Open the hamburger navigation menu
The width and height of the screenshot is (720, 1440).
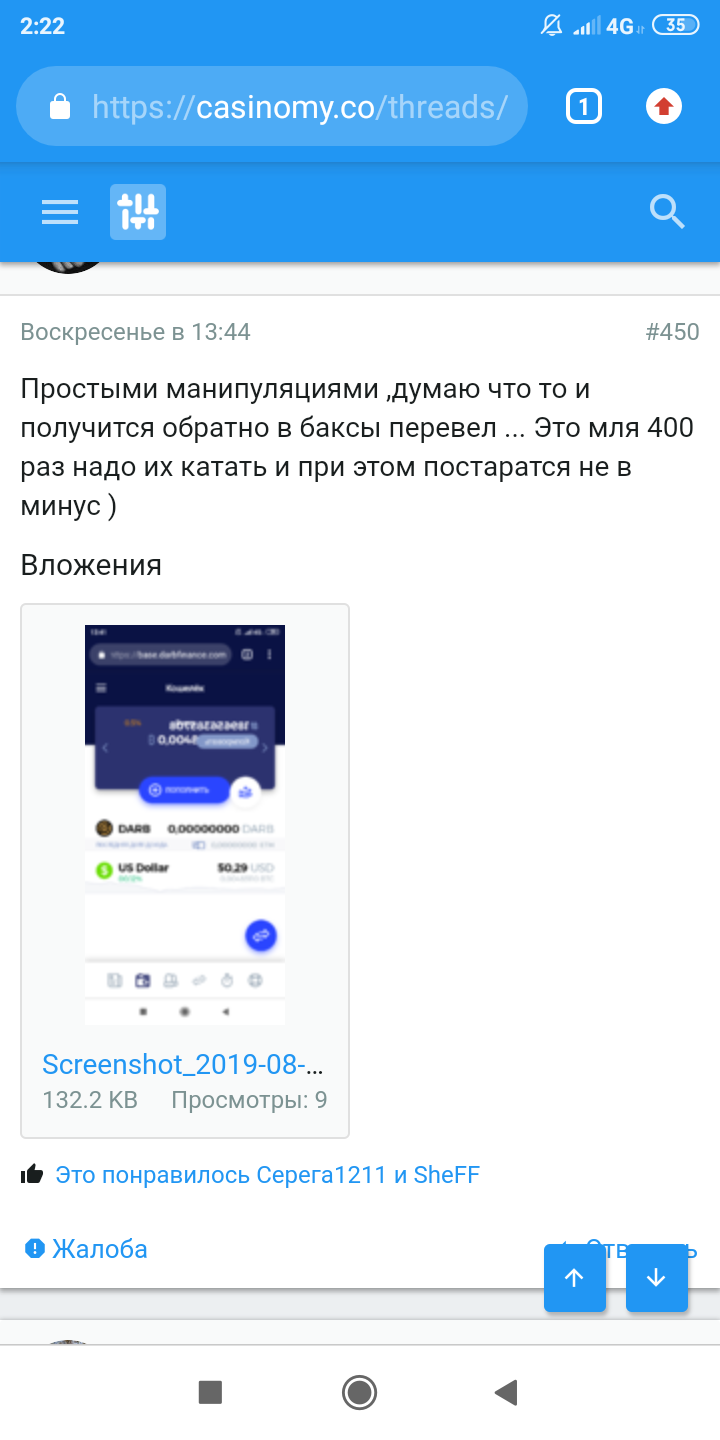(60, 212)
